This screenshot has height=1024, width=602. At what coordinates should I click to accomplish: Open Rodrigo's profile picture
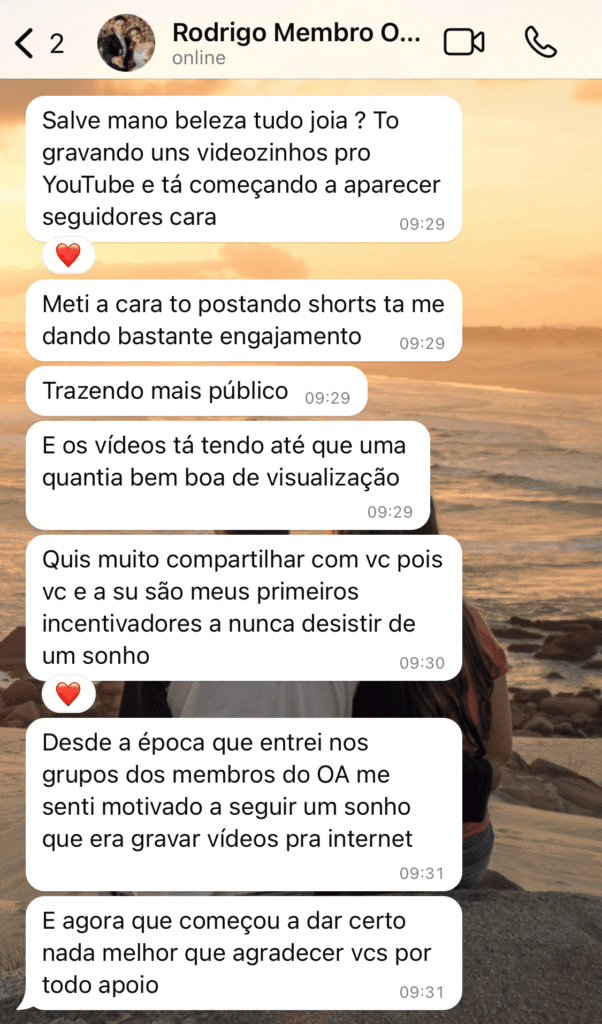click(126, 43)
